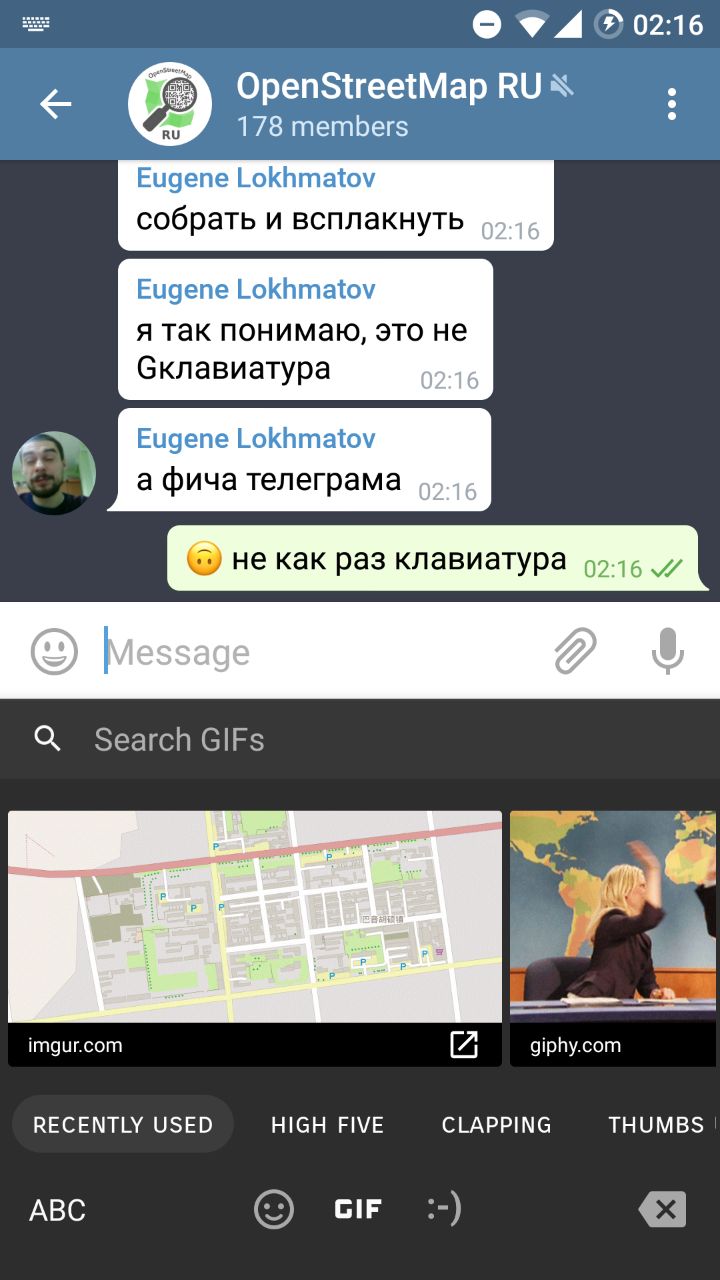720x1280 pixels.
Task: Hit the keyboard backspace key
Action: click(663, 1210)
